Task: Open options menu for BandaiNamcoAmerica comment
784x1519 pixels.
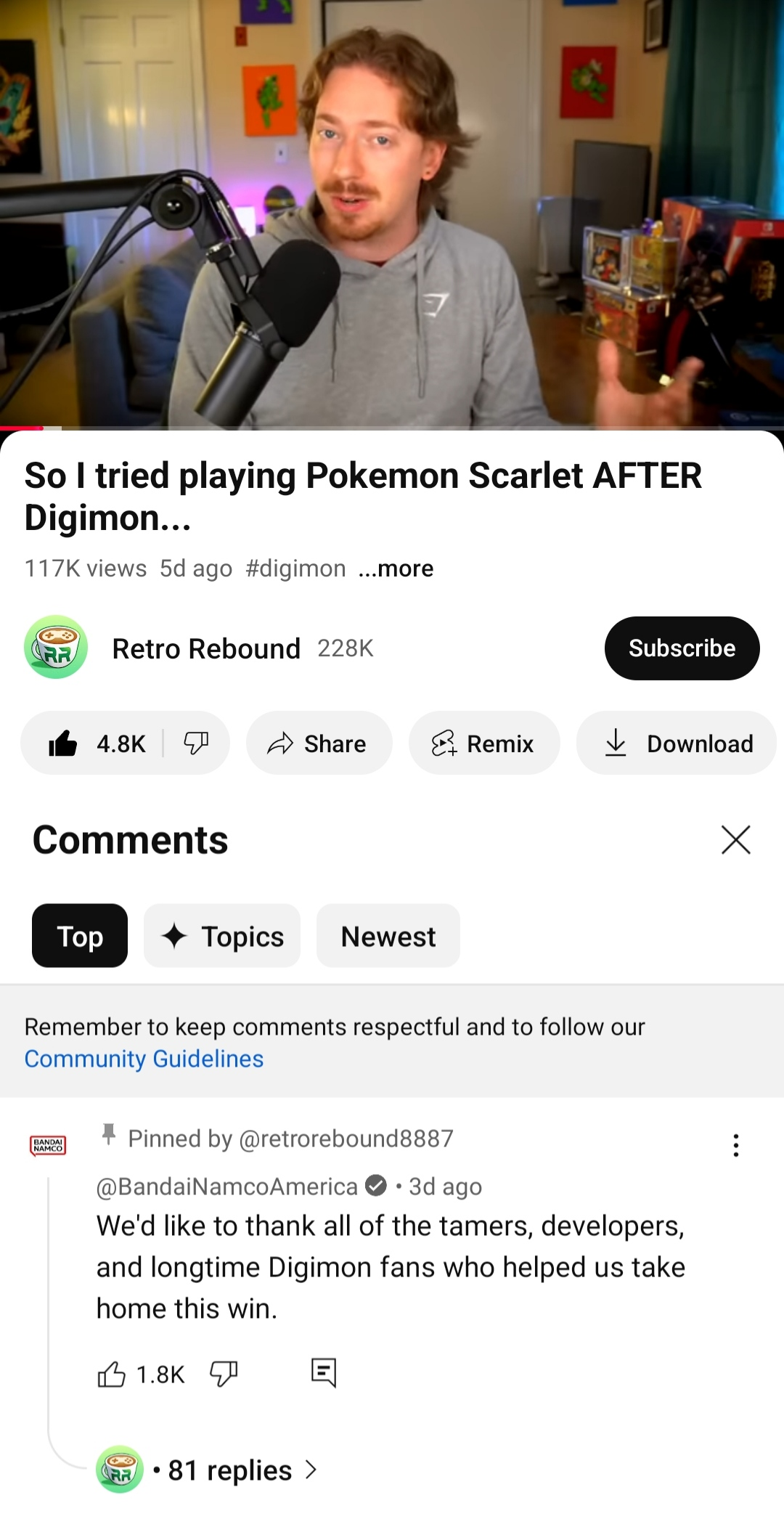Action: point(735,1145)
